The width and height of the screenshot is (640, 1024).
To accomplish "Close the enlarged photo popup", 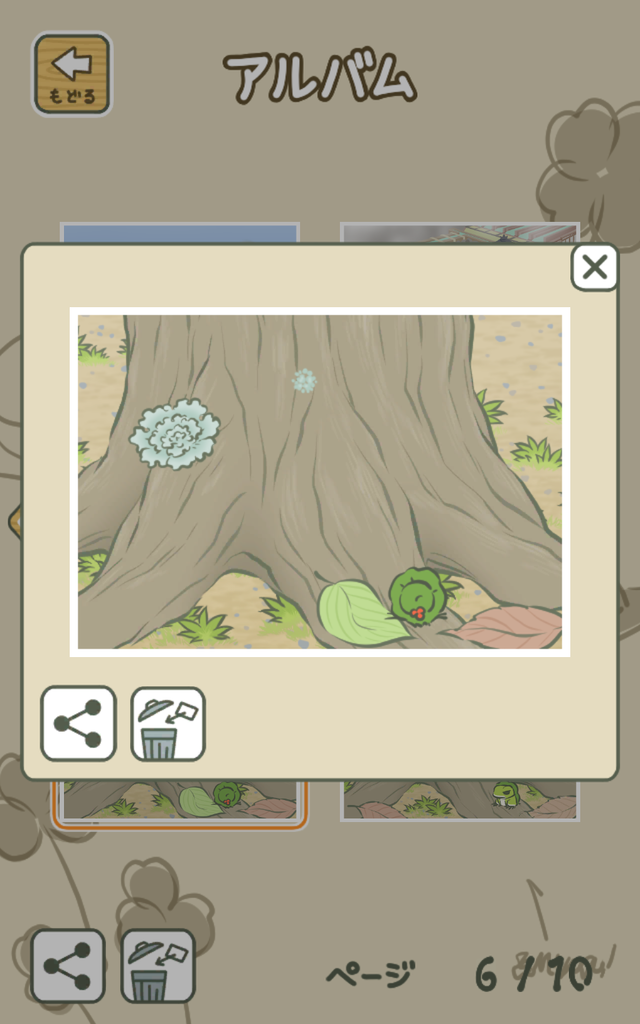I will pyautogui.click(x=594, y=267).
